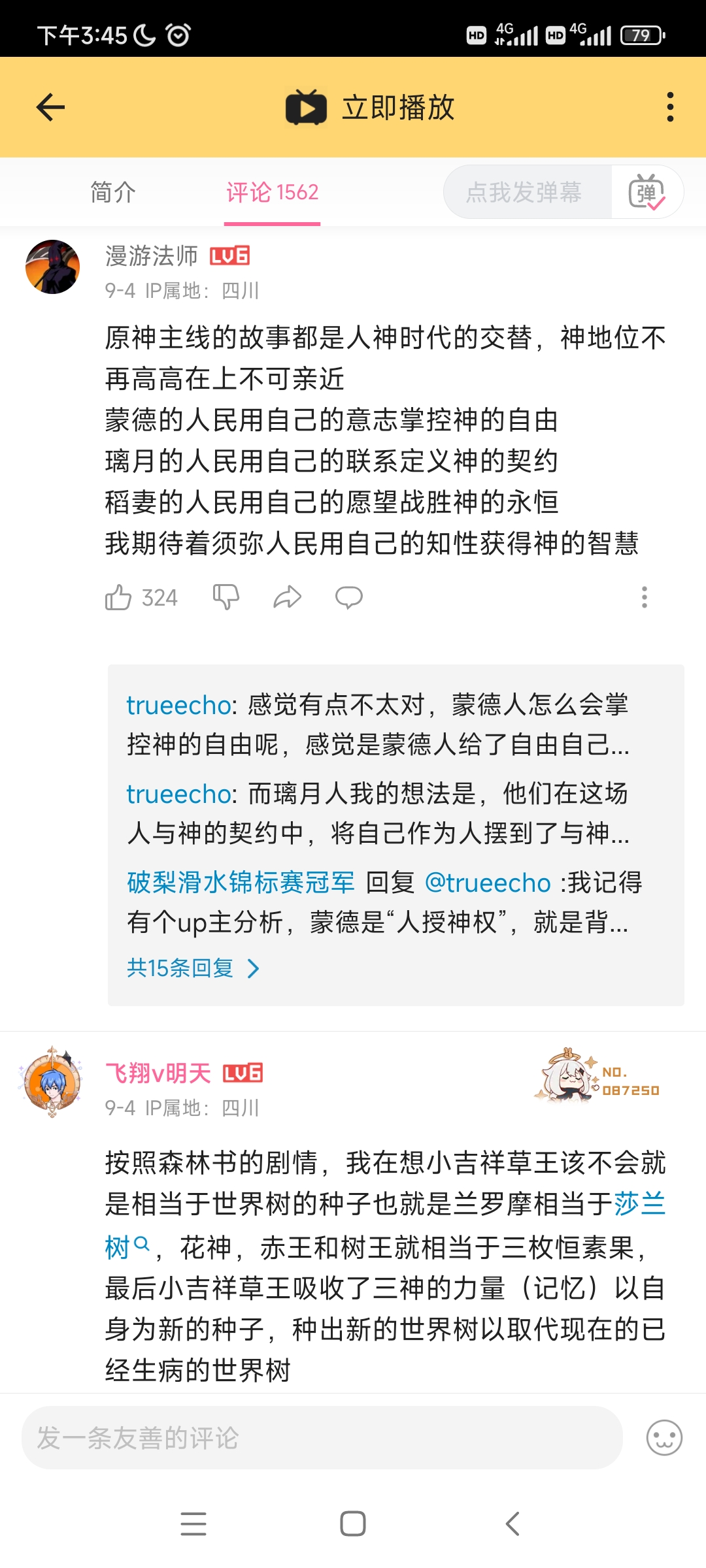This screenshot has height=1568, width=706.
Task: Expand 共15条回复 replies
Action: click(193, 968)
